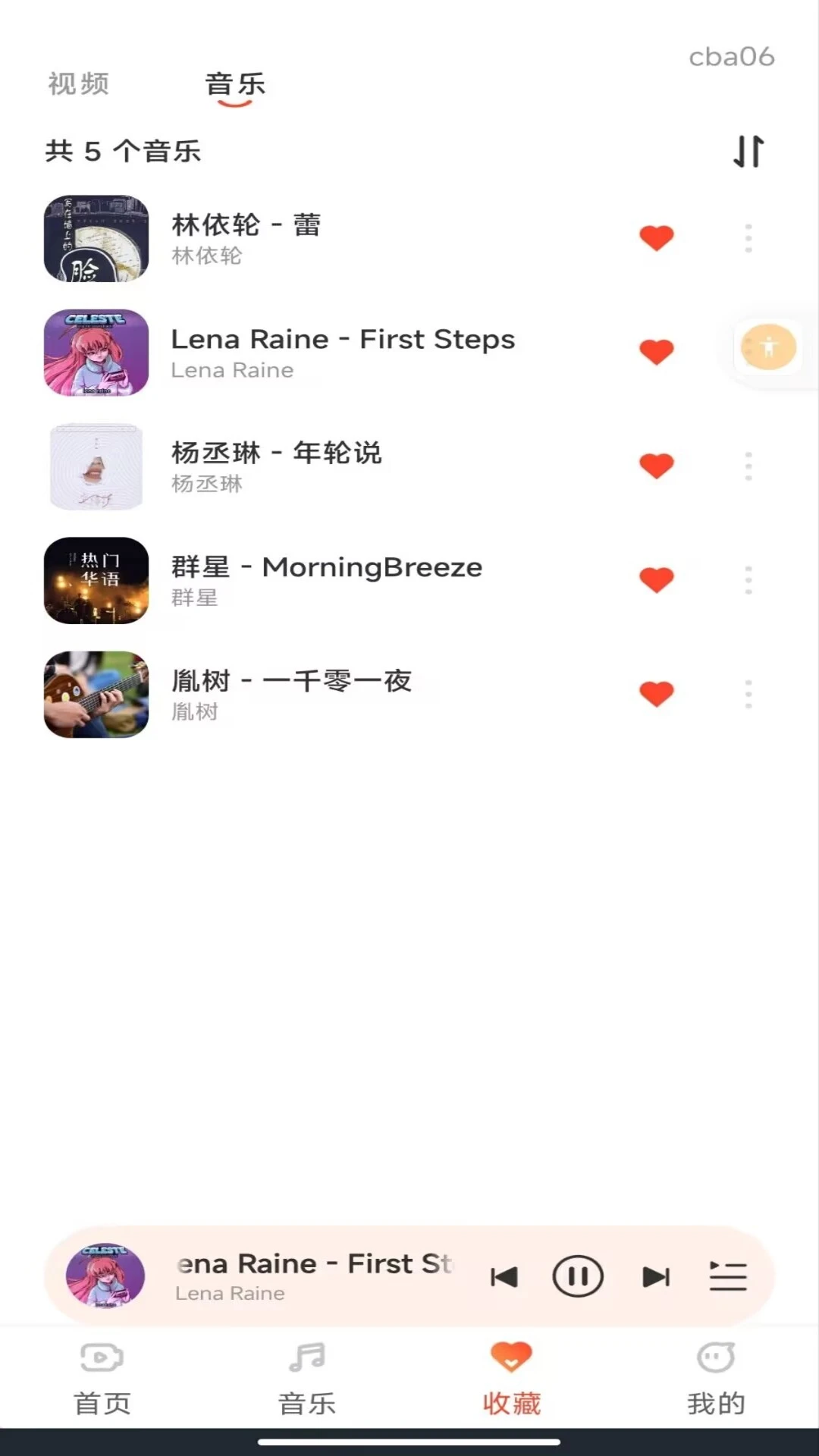
Task: Toggle heart on 胤树 - 一千零一夜
Action: point(656,692)
